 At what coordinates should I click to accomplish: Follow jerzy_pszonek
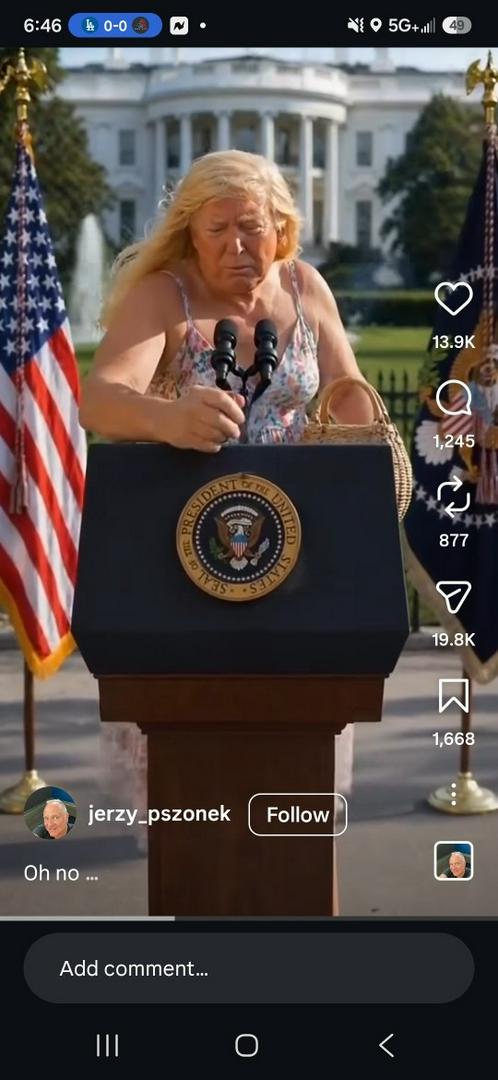pyautogui.click(x=298, y=815)
